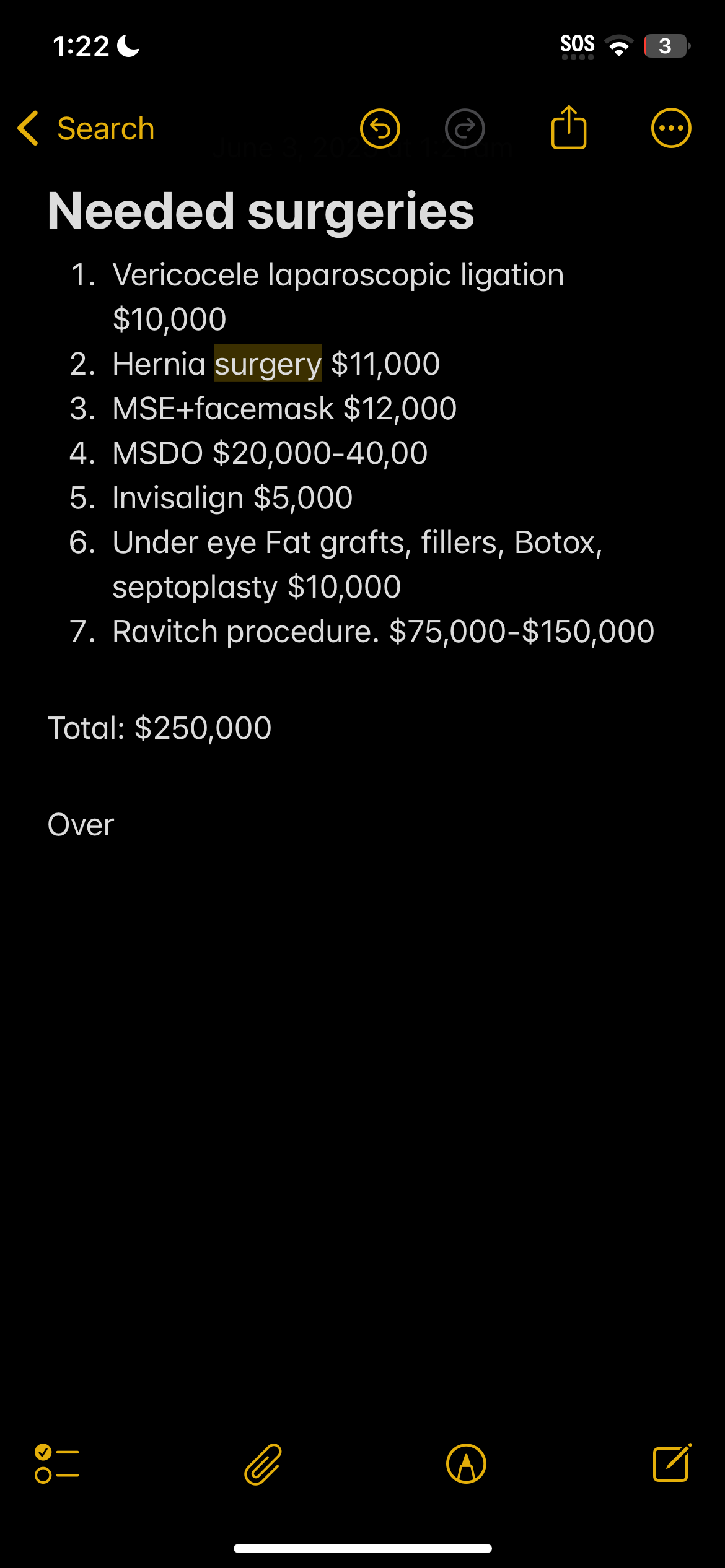This screenshot has width=725, height=1568.
Task: Compose a new note
Action: (x=672, y=1464)
